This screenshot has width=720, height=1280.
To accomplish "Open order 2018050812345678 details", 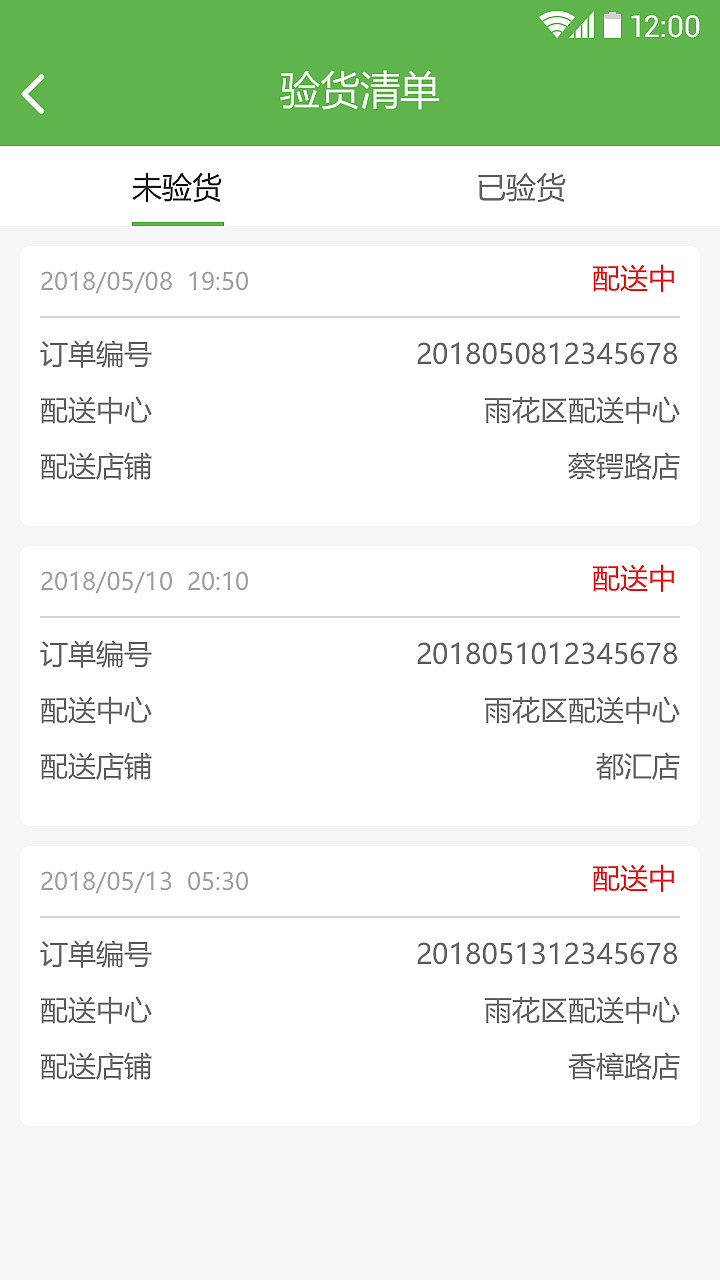I will [548, 354].
